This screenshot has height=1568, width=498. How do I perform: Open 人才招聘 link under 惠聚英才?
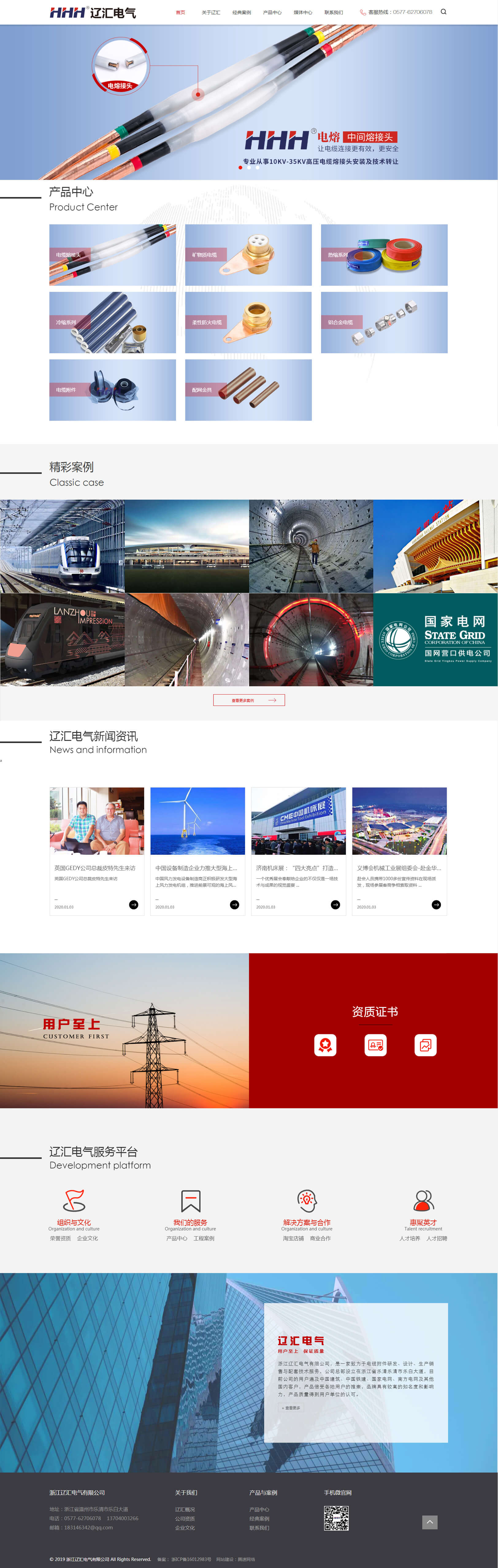(x=437, y=1238)
